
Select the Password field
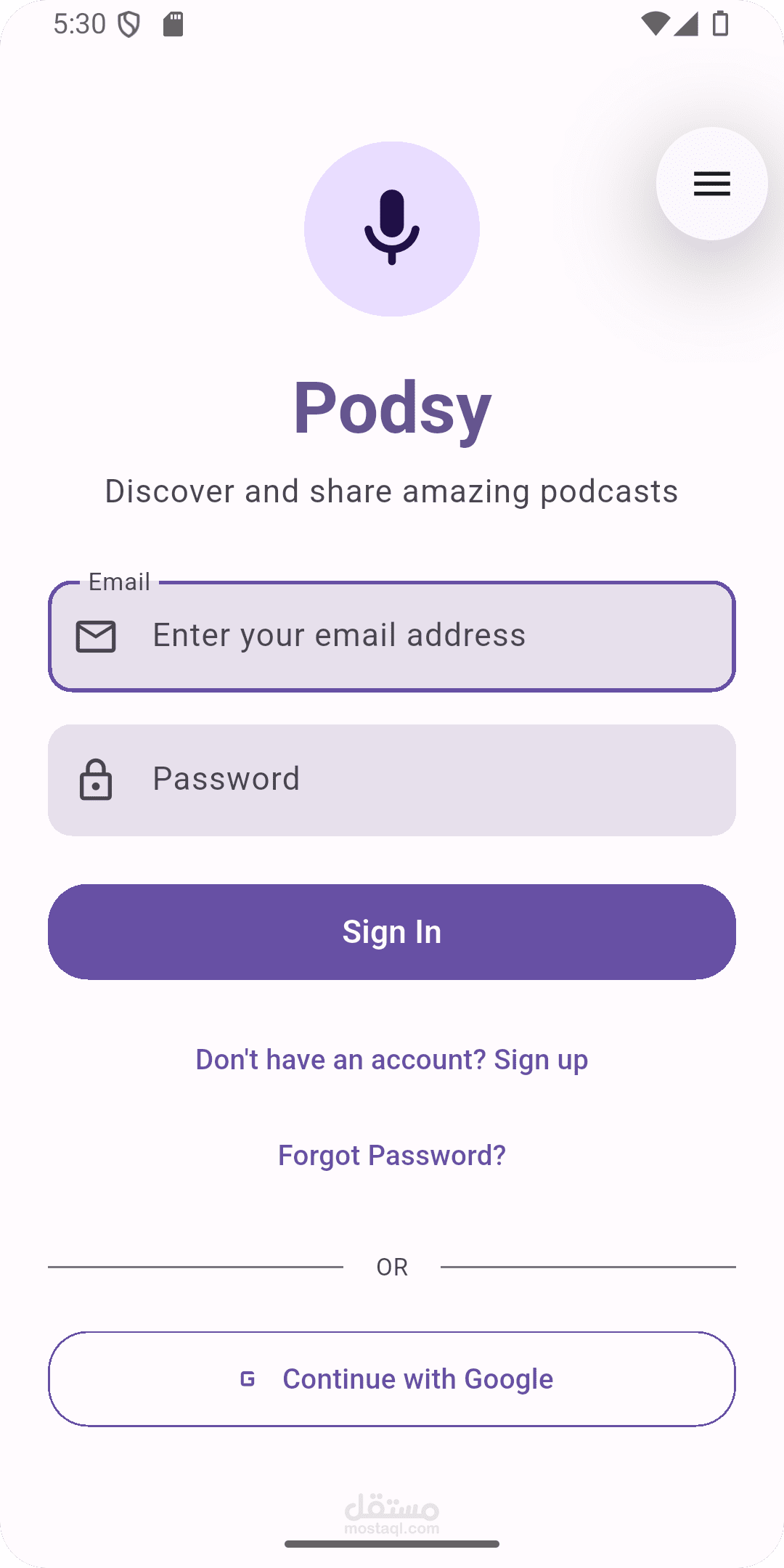pyautogui.click(x=392, y=780)
